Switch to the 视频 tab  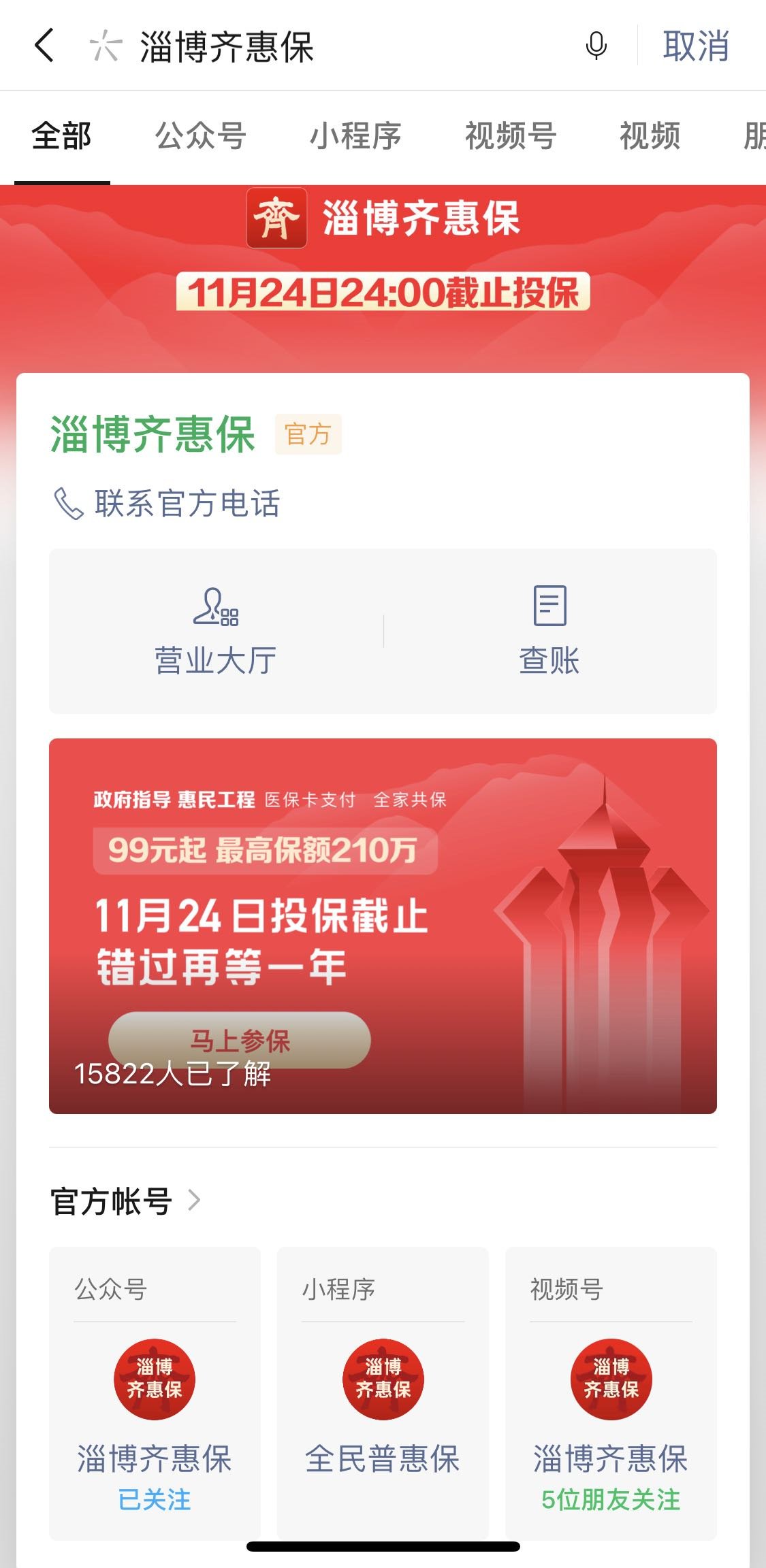(650, 136)
